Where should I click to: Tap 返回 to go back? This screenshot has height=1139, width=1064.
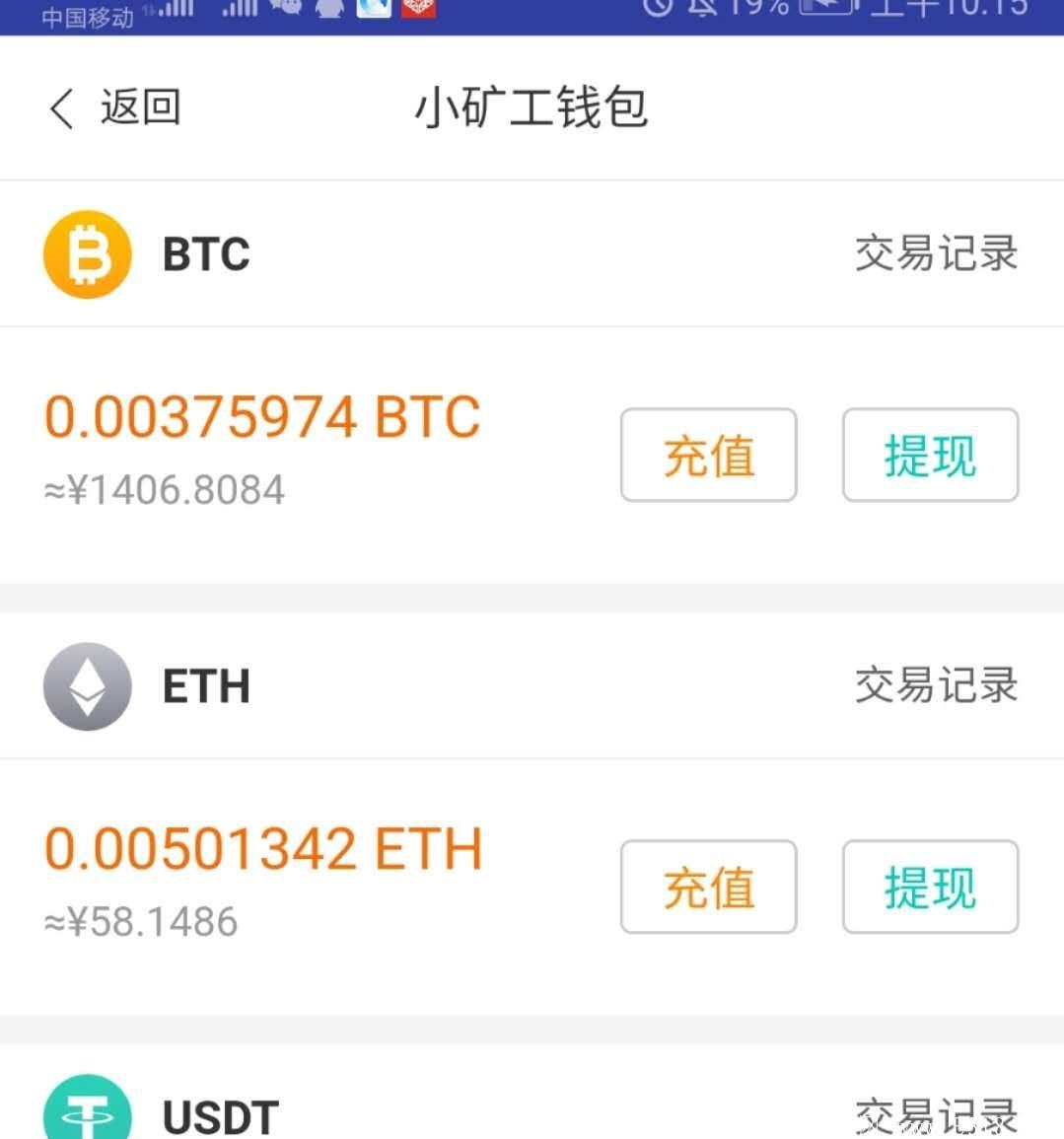[x=139, y=108]
